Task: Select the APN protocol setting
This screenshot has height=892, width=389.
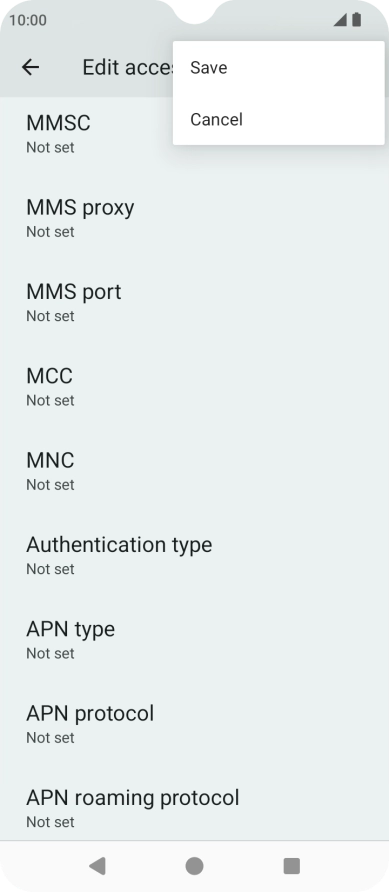Action: 194,722
